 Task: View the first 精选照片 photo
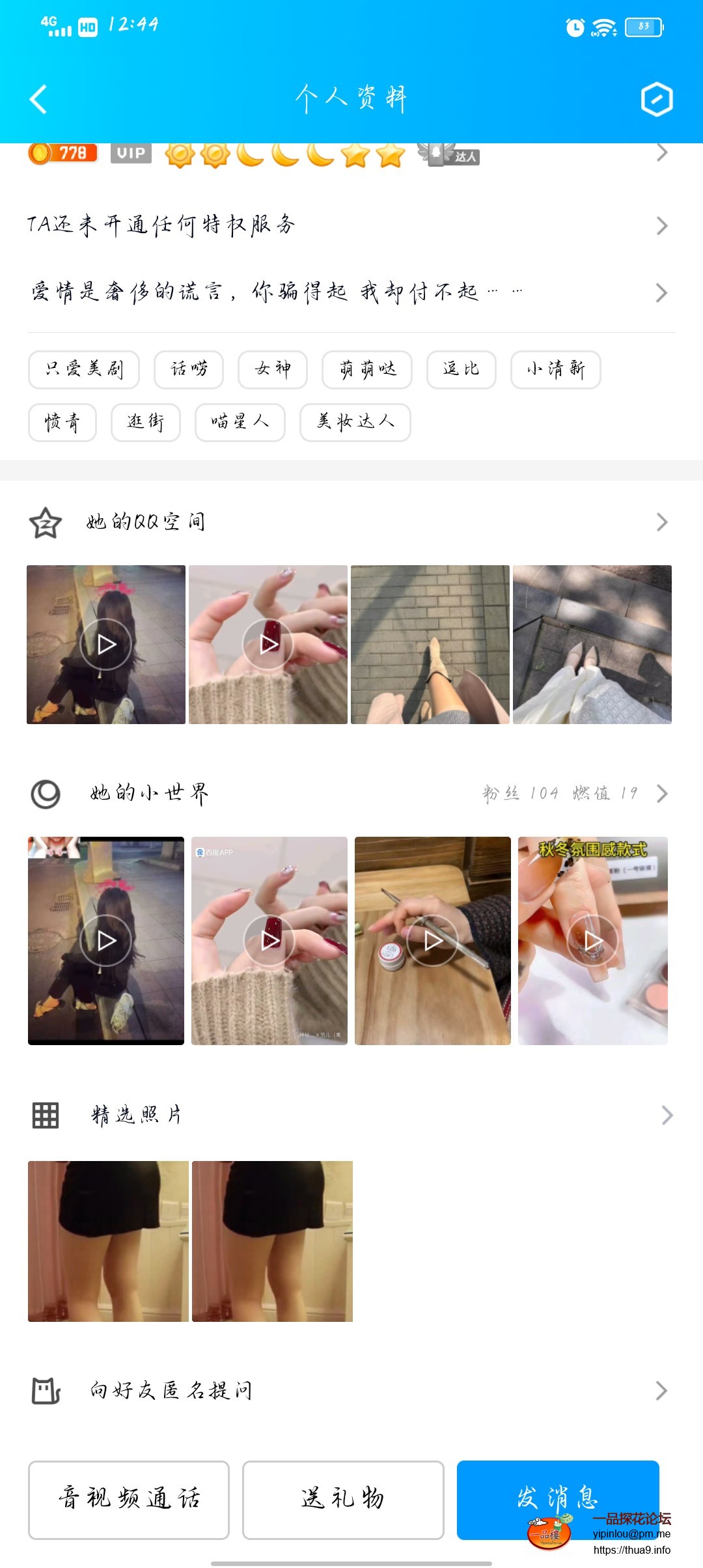108,1241
